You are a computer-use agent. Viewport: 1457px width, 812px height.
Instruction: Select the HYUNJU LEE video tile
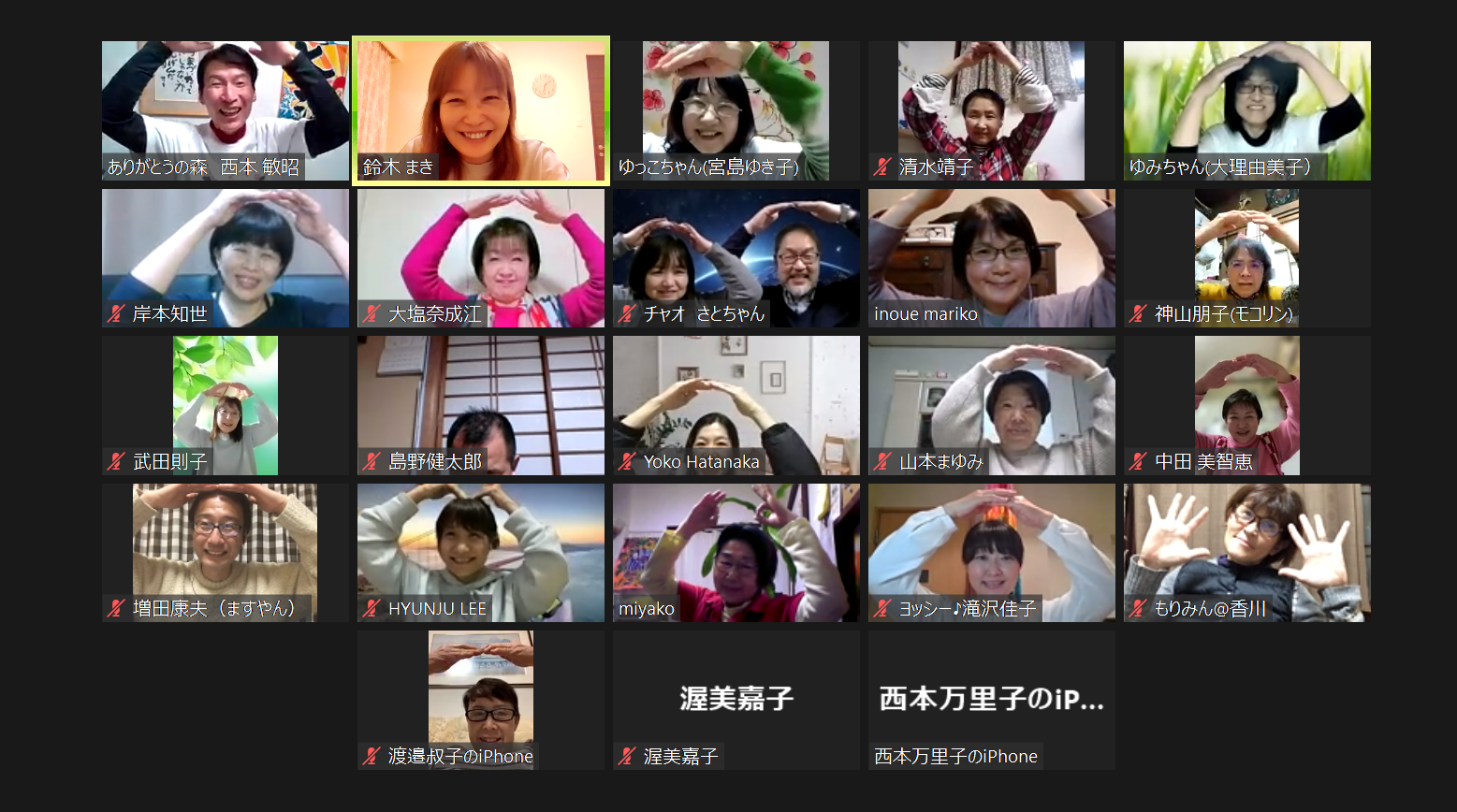pos(481,552)
